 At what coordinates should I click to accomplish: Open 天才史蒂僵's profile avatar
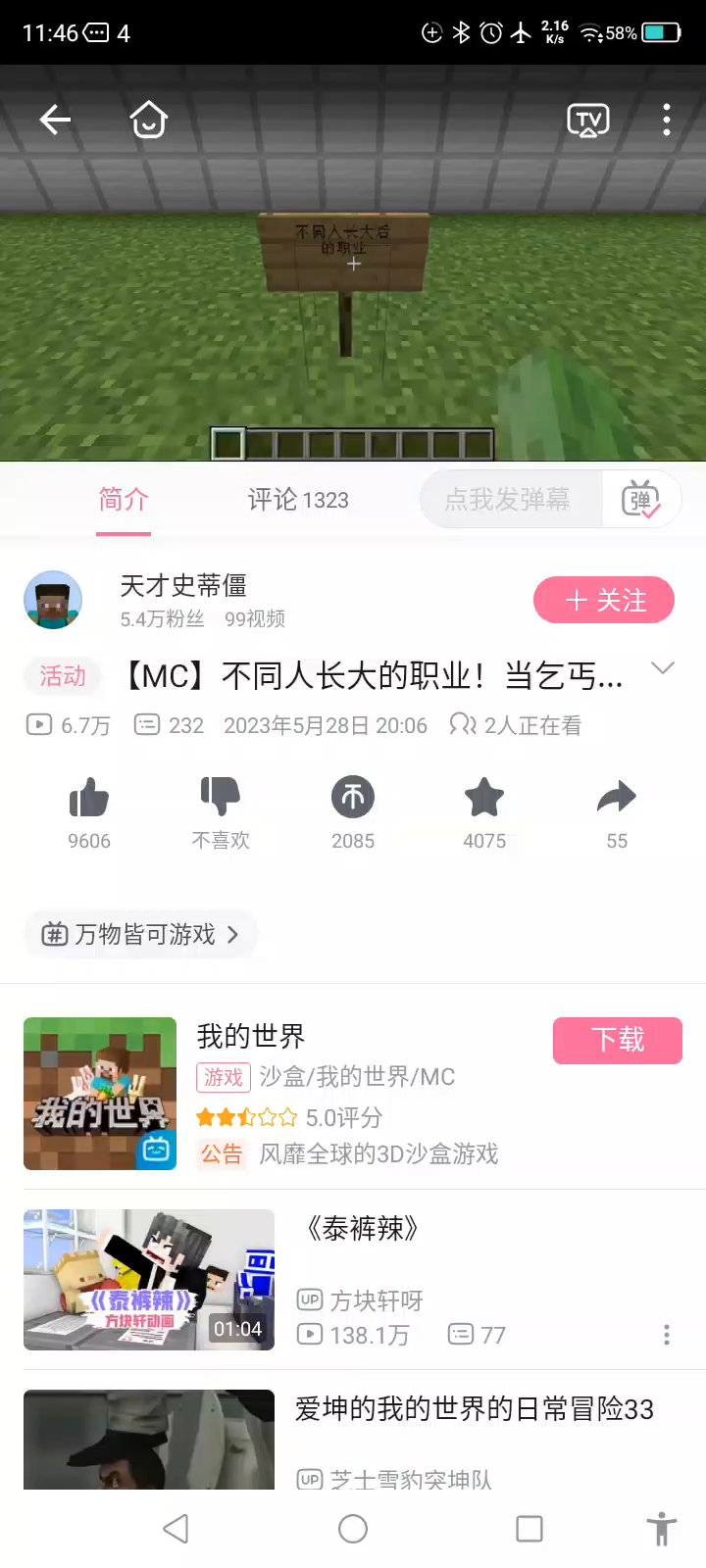(x=53, y=600)
